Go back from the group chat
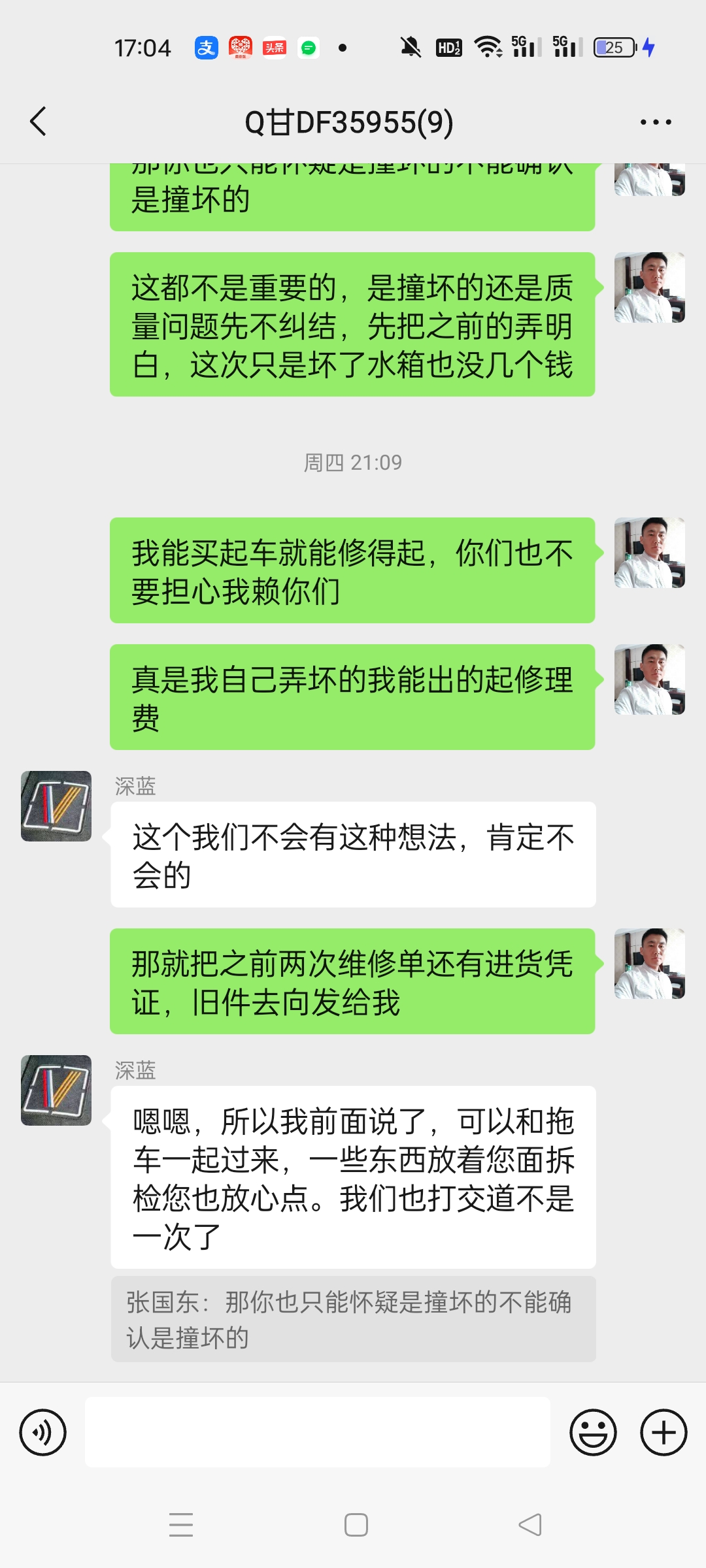 point(39,122)
